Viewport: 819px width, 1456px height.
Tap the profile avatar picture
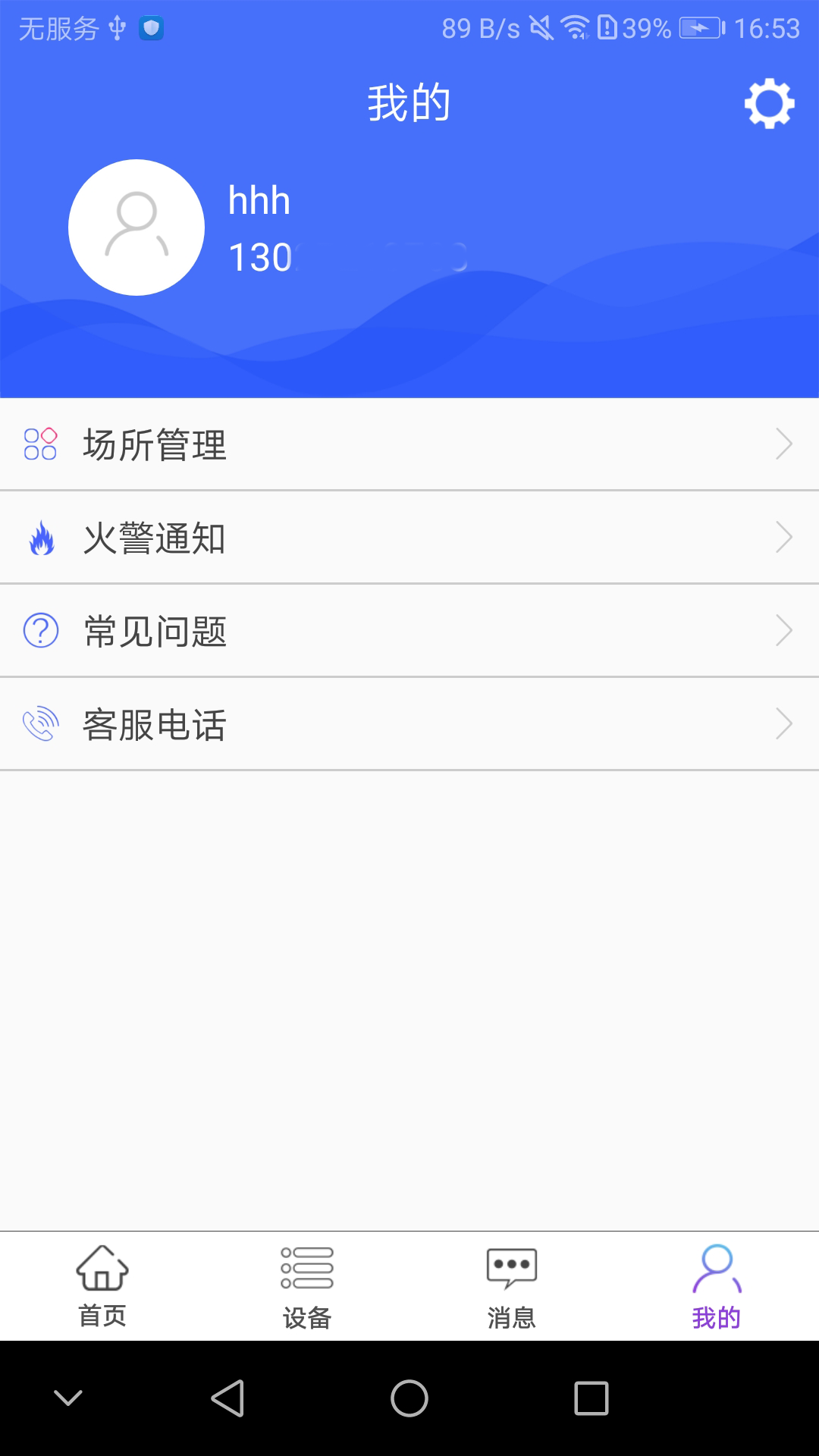click(x=136, y=227)
